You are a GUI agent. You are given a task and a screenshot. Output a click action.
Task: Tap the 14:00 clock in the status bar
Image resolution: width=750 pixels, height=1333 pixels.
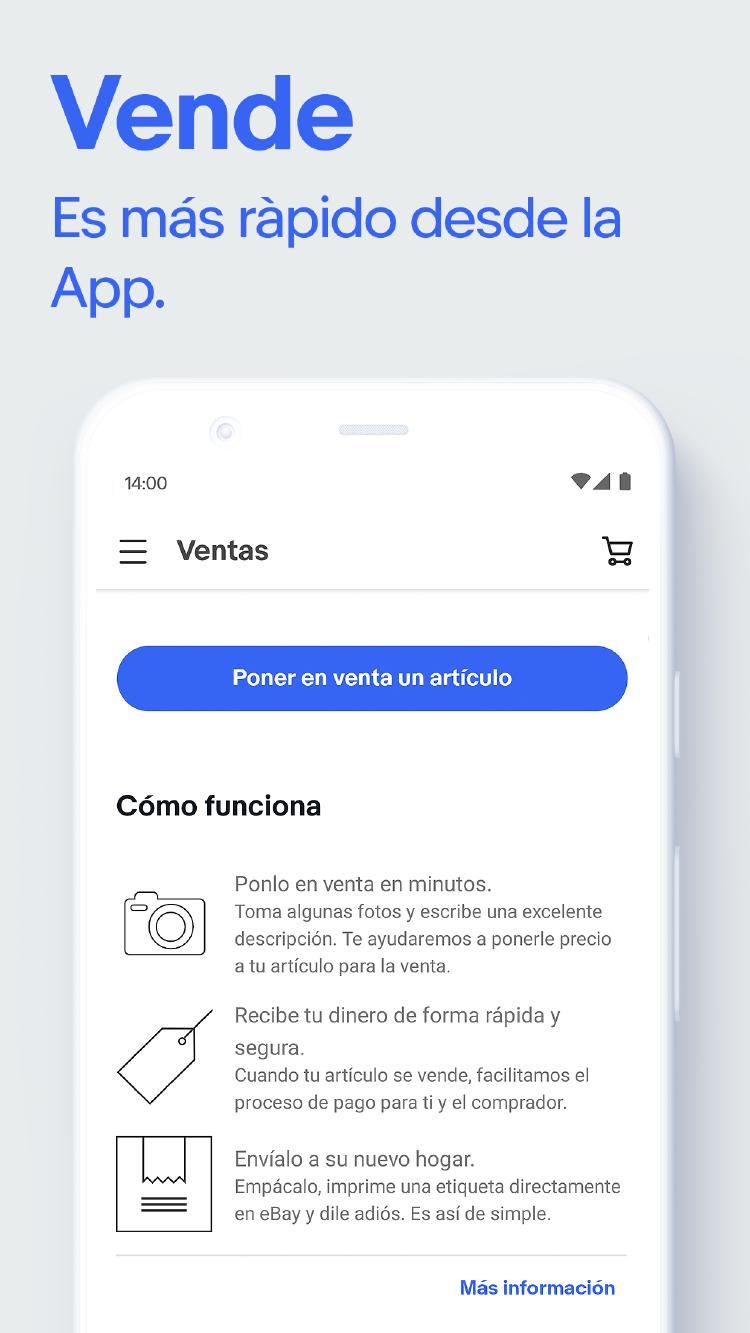[x=146, y=483]
